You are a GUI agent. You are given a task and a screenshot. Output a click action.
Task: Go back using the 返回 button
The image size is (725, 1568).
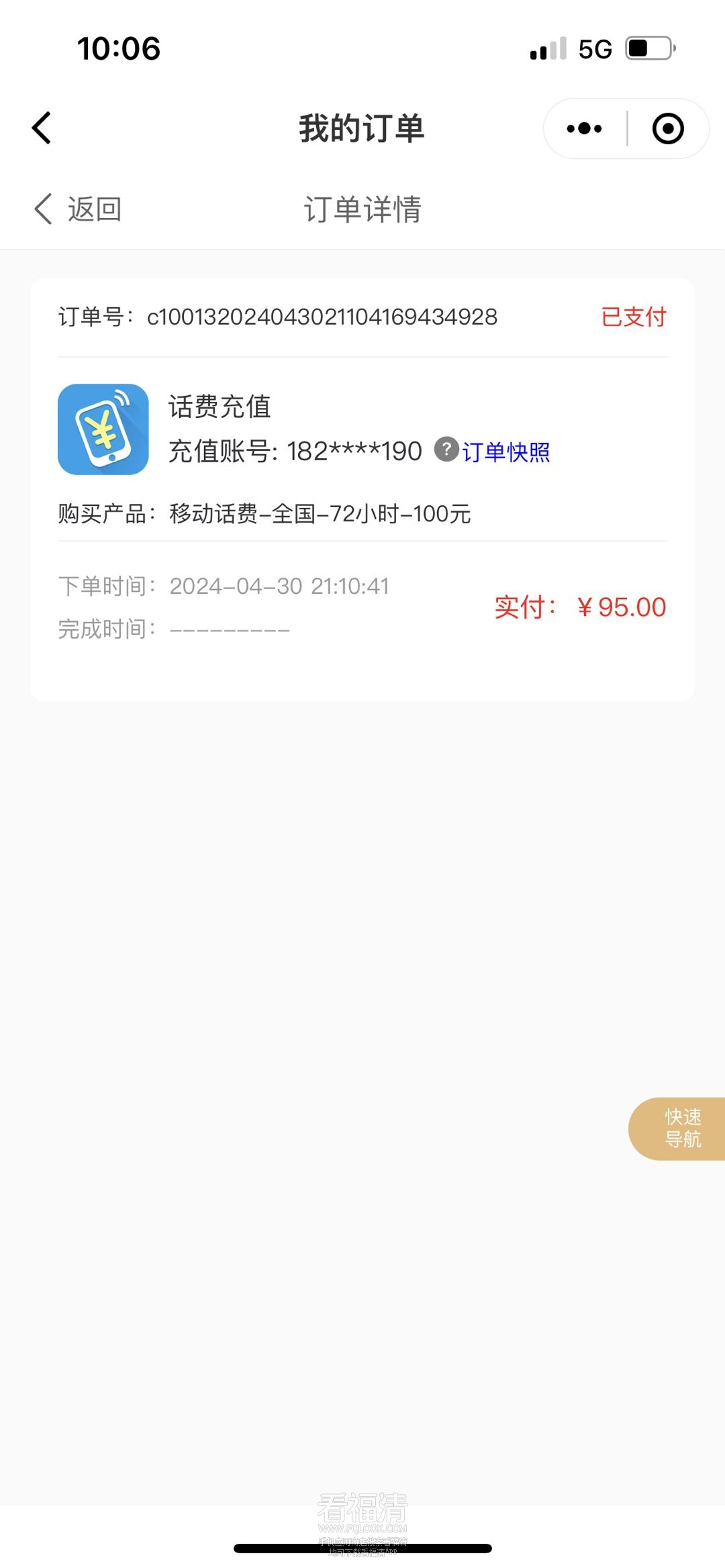78,209
